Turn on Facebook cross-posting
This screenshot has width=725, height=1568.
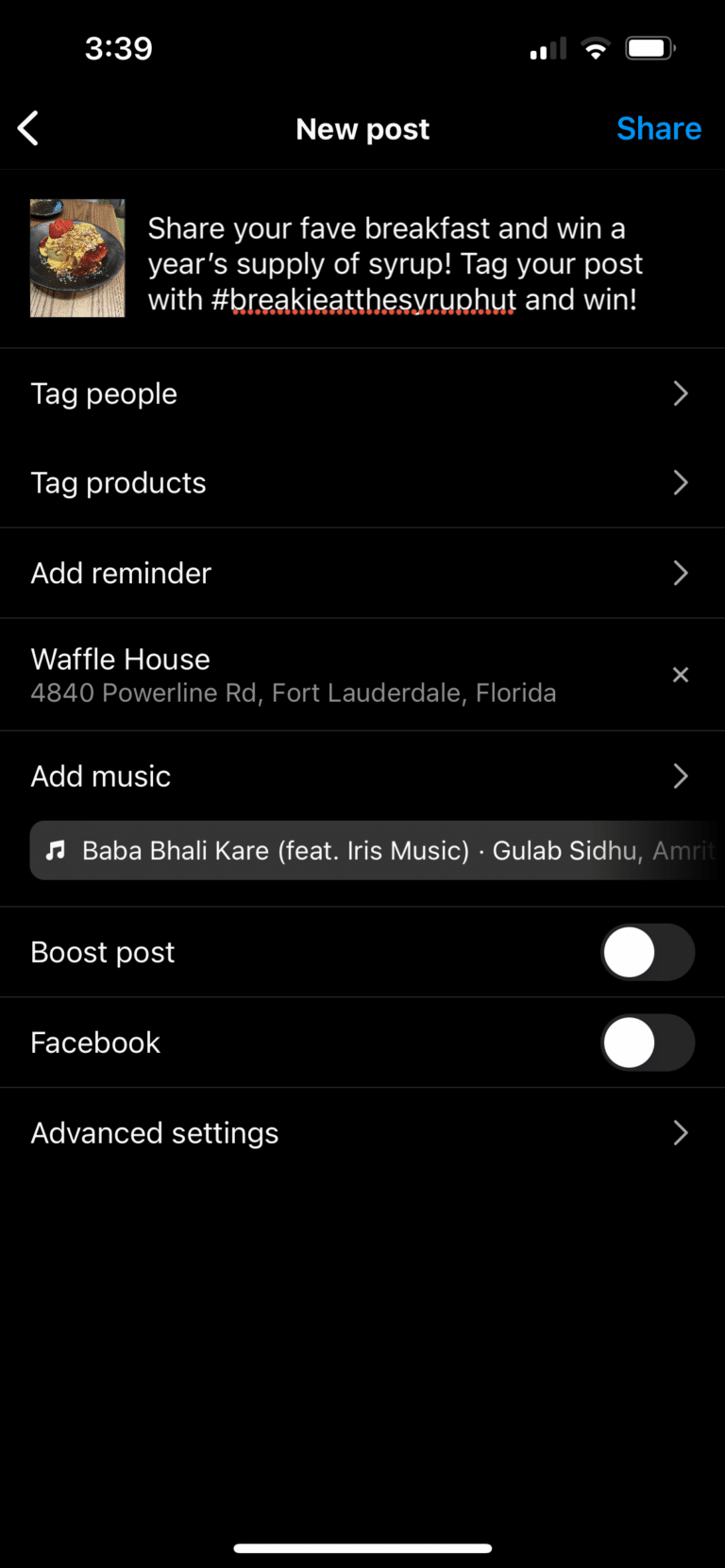pos(648,1043)
